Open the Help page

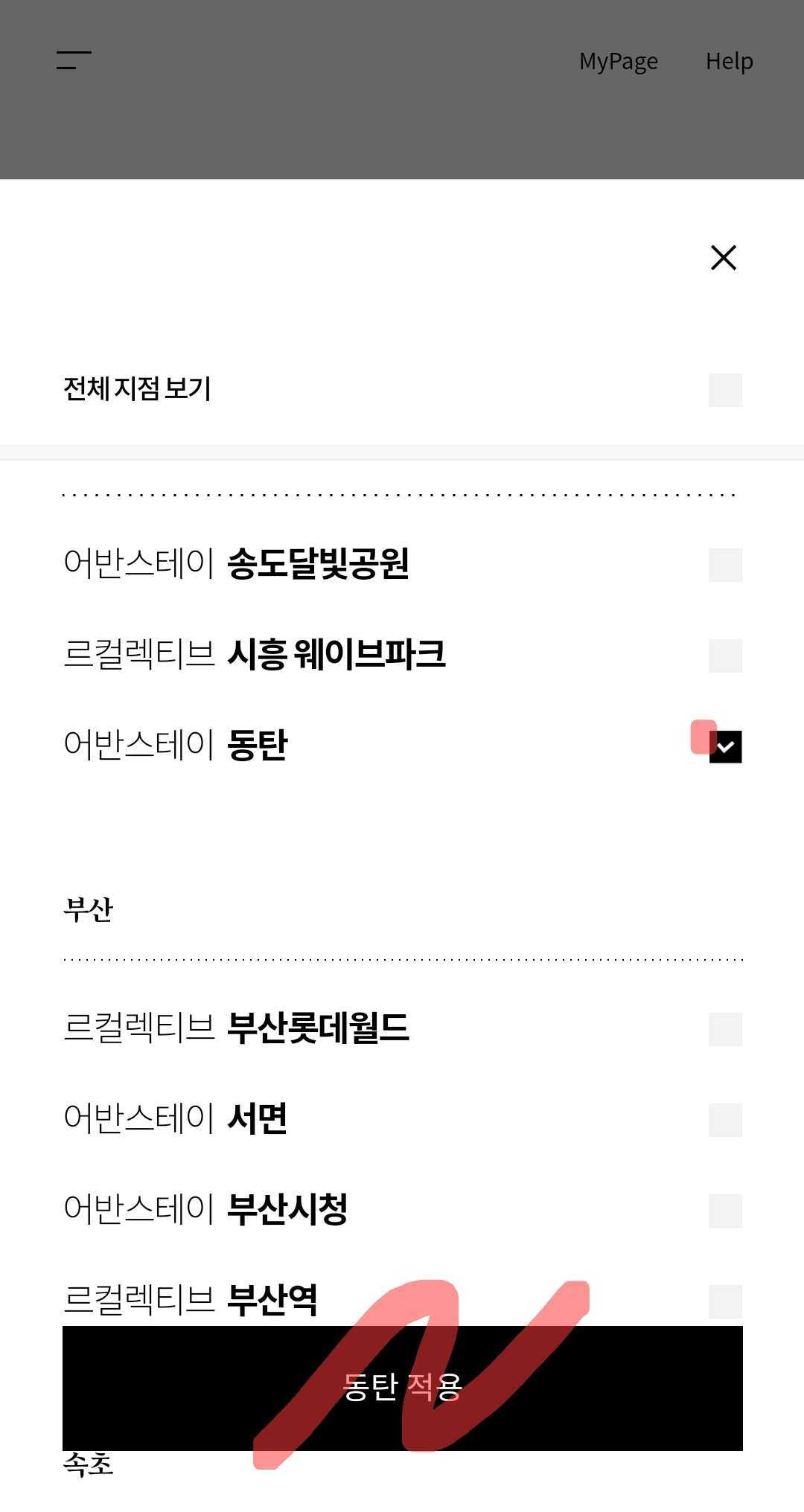coord(729,61)
